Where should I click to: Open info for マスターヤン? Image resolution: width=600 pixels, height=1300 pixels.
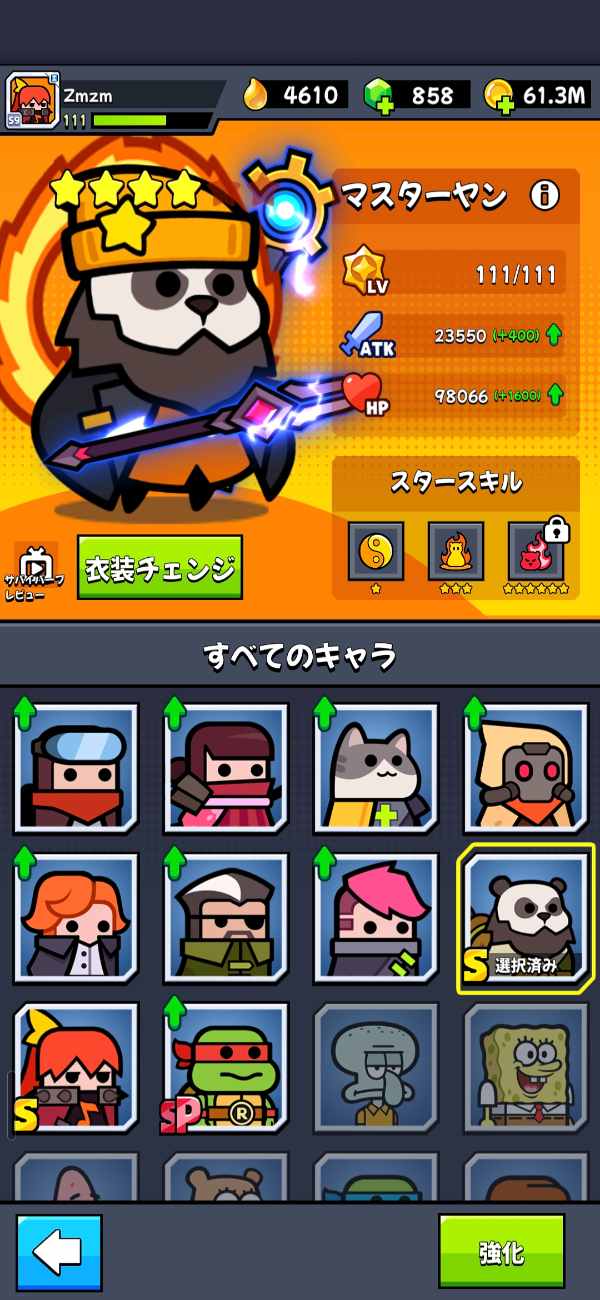545,195
